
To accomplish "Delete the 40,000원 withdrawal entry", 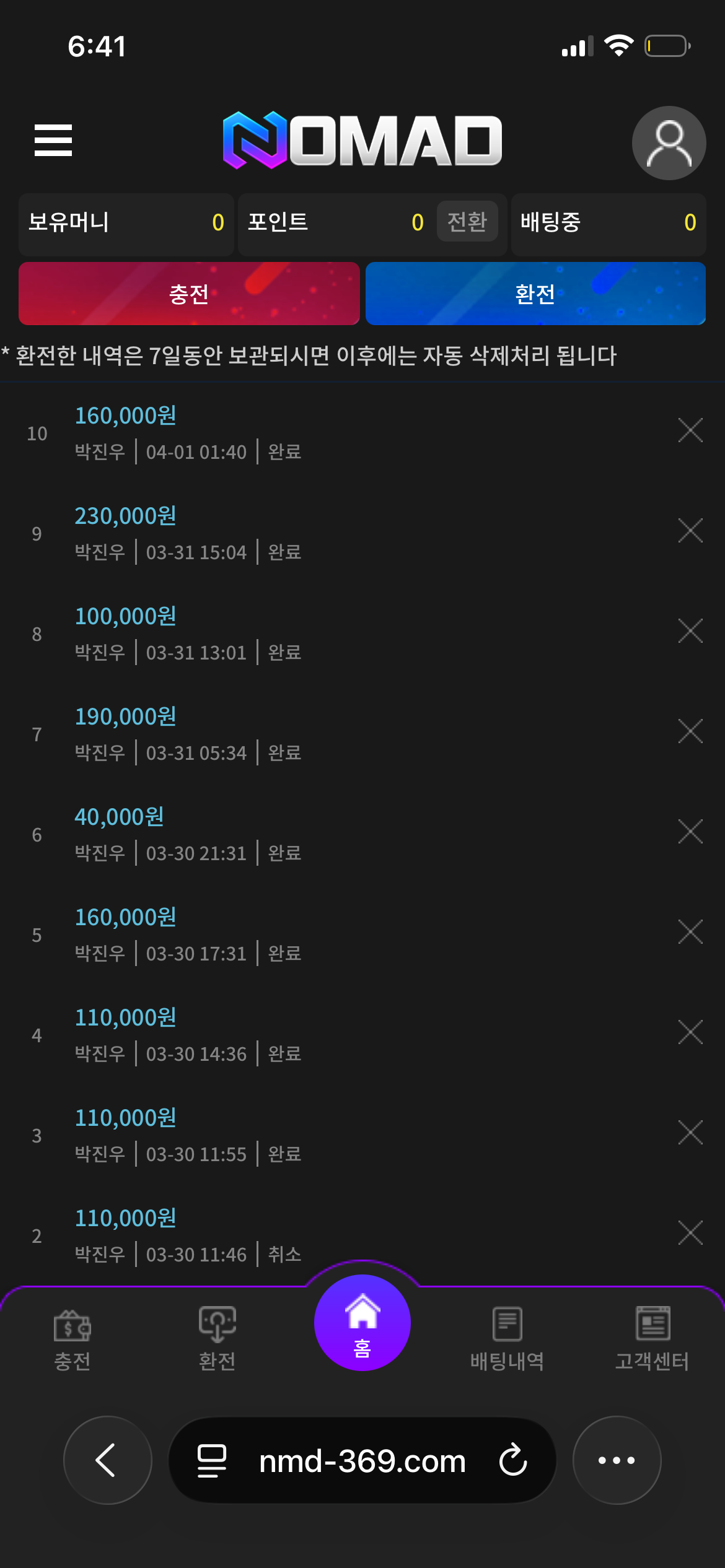I will pyautogui.click(x=690, y=832).
